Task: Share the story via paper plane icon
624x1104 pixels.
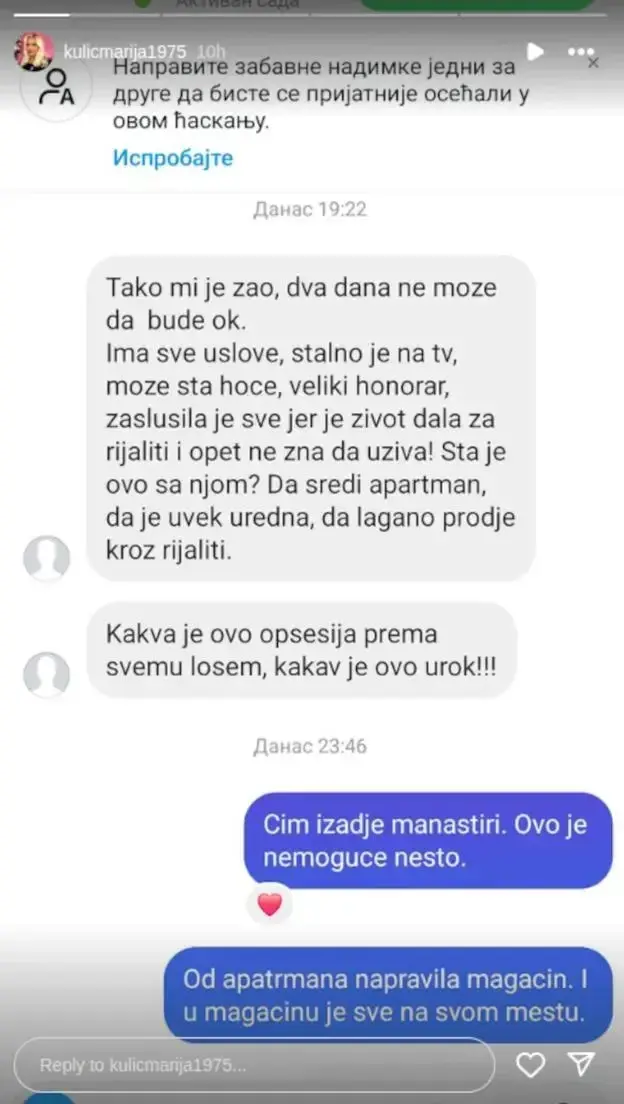Action: coord(581,1064)
